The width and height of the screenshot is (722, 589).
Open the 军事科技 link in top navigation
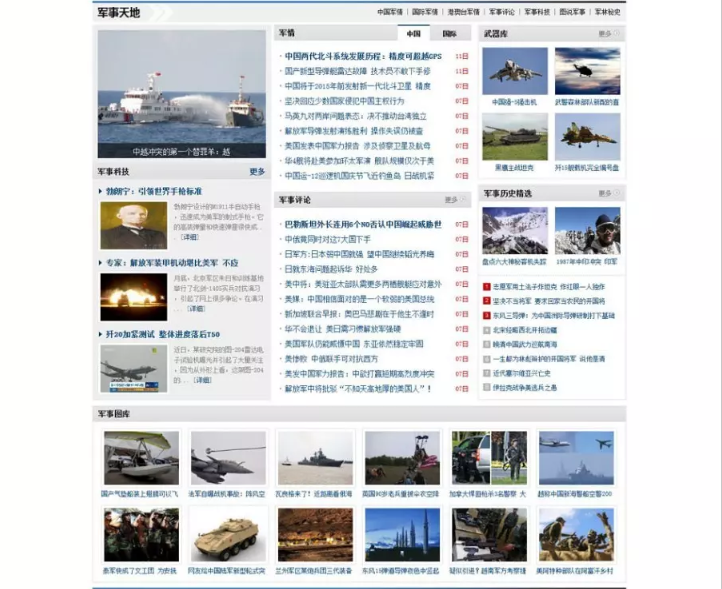(x=536, y=12)
